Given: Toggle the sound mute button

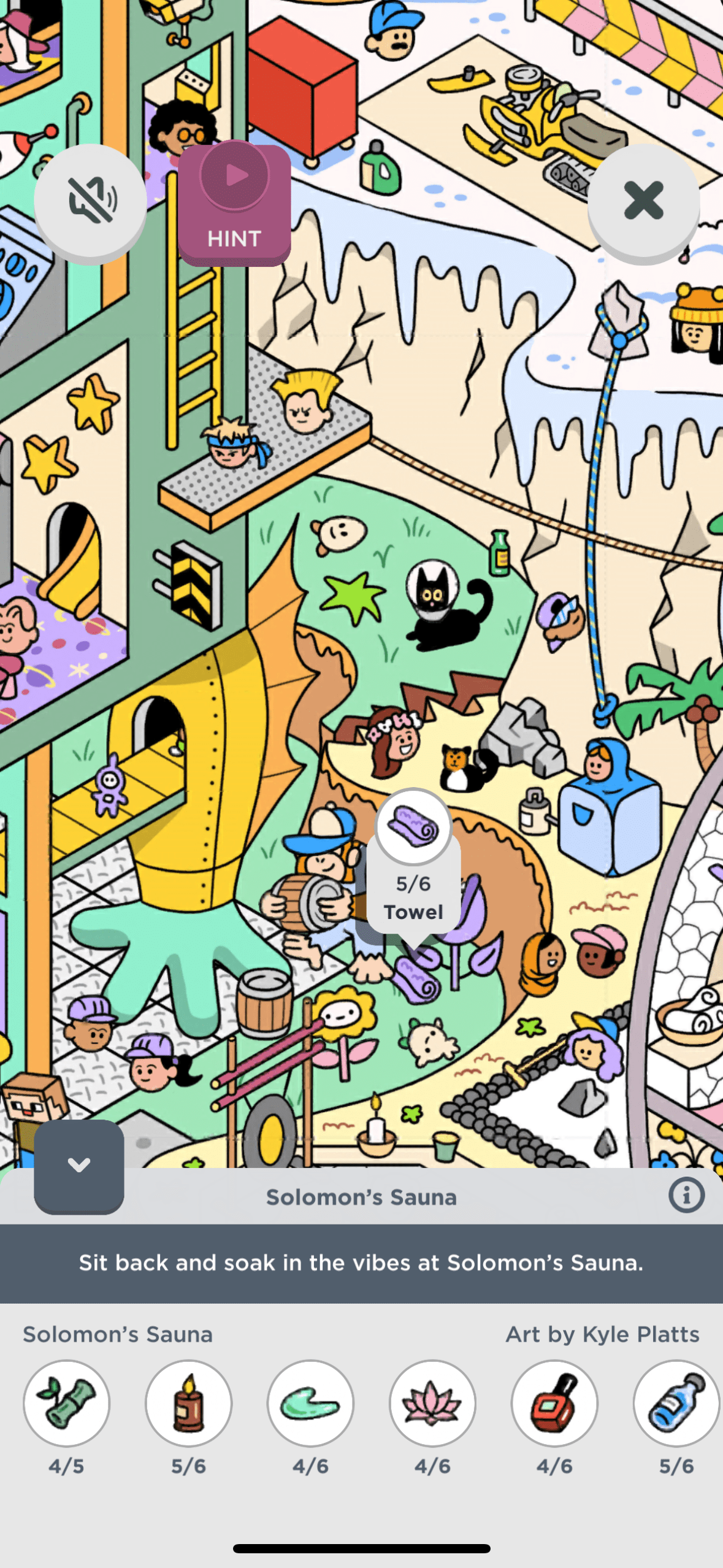Looking at the screenshot, I should tap(90, 201).
